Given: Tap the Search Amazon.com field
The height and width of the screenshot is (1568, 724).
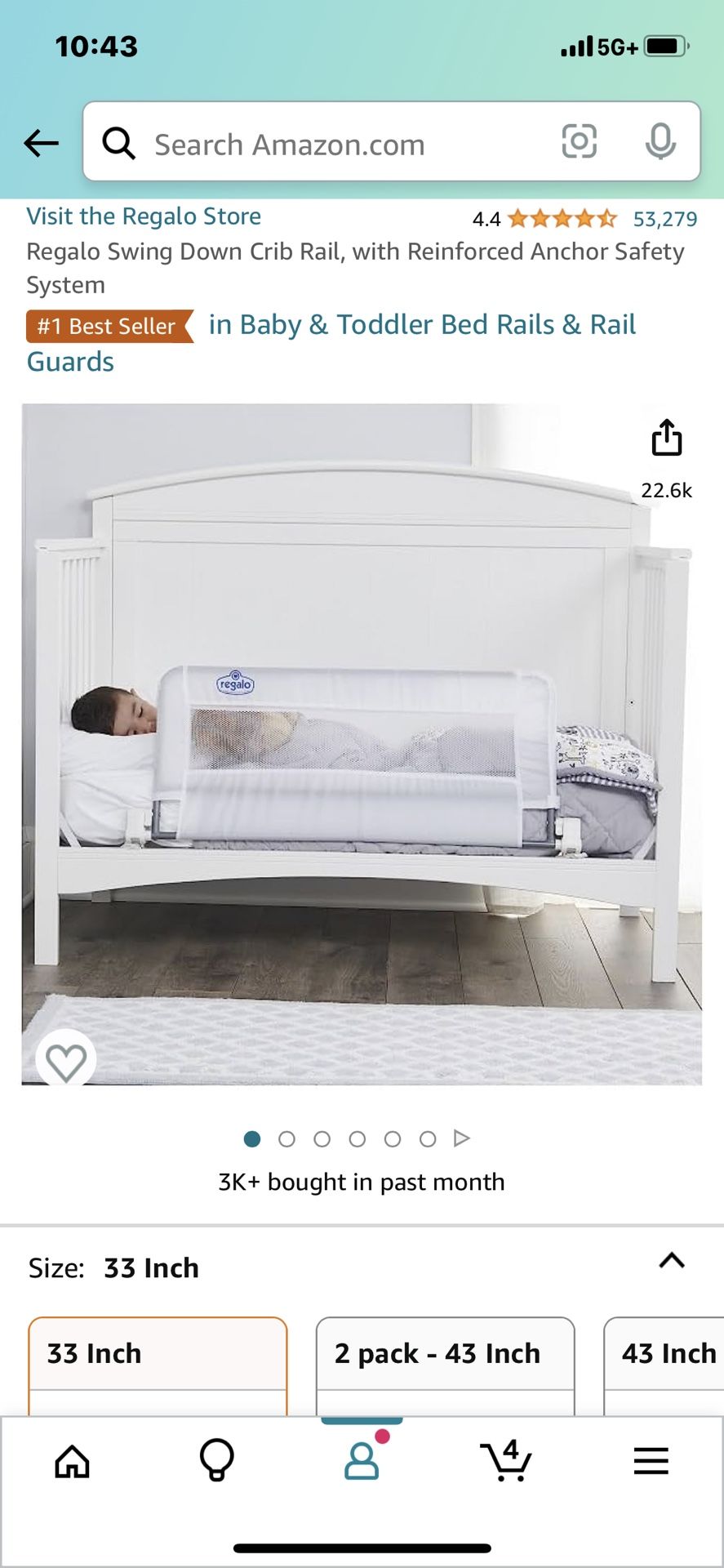Looking at the screenshot, I should pos(326,144).
